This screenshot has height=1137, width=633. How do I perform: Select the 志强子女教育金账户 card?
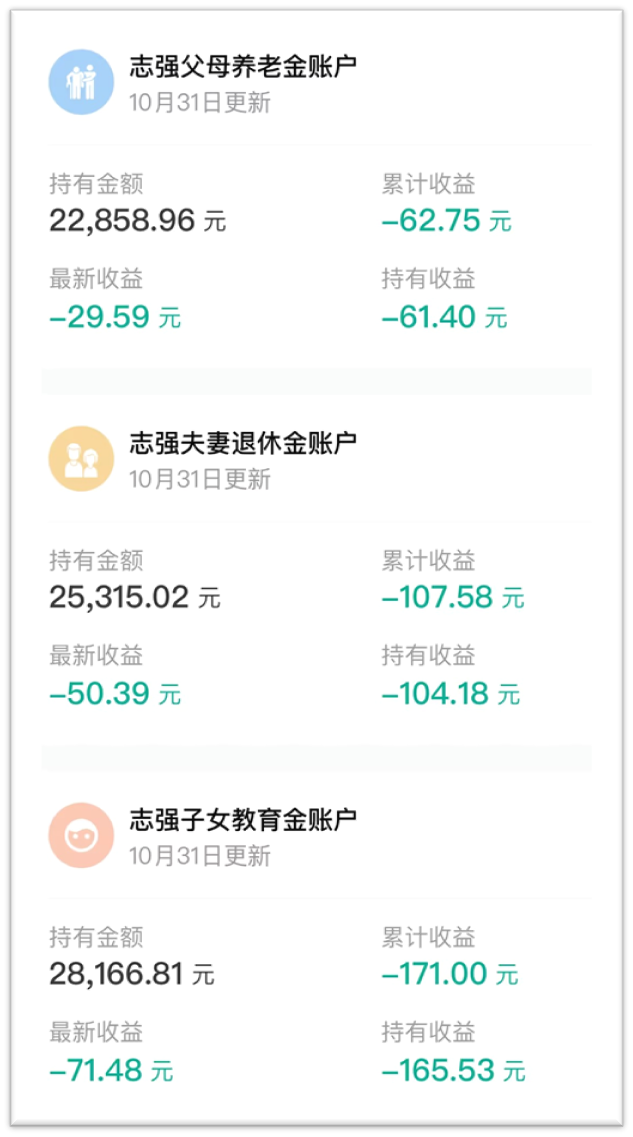coord(243,822)
